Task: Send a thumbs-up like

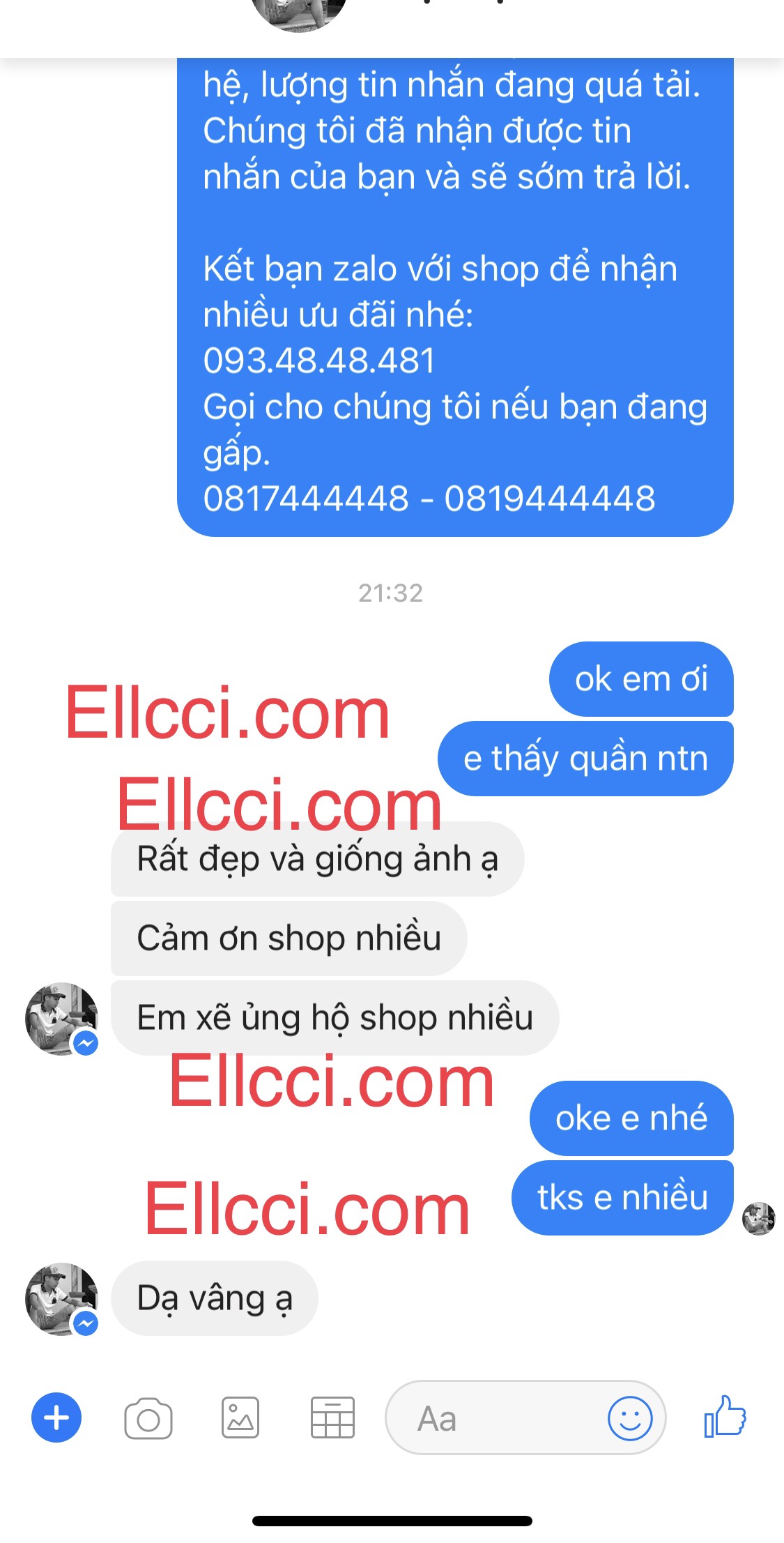Action: tap(725, 1417)
